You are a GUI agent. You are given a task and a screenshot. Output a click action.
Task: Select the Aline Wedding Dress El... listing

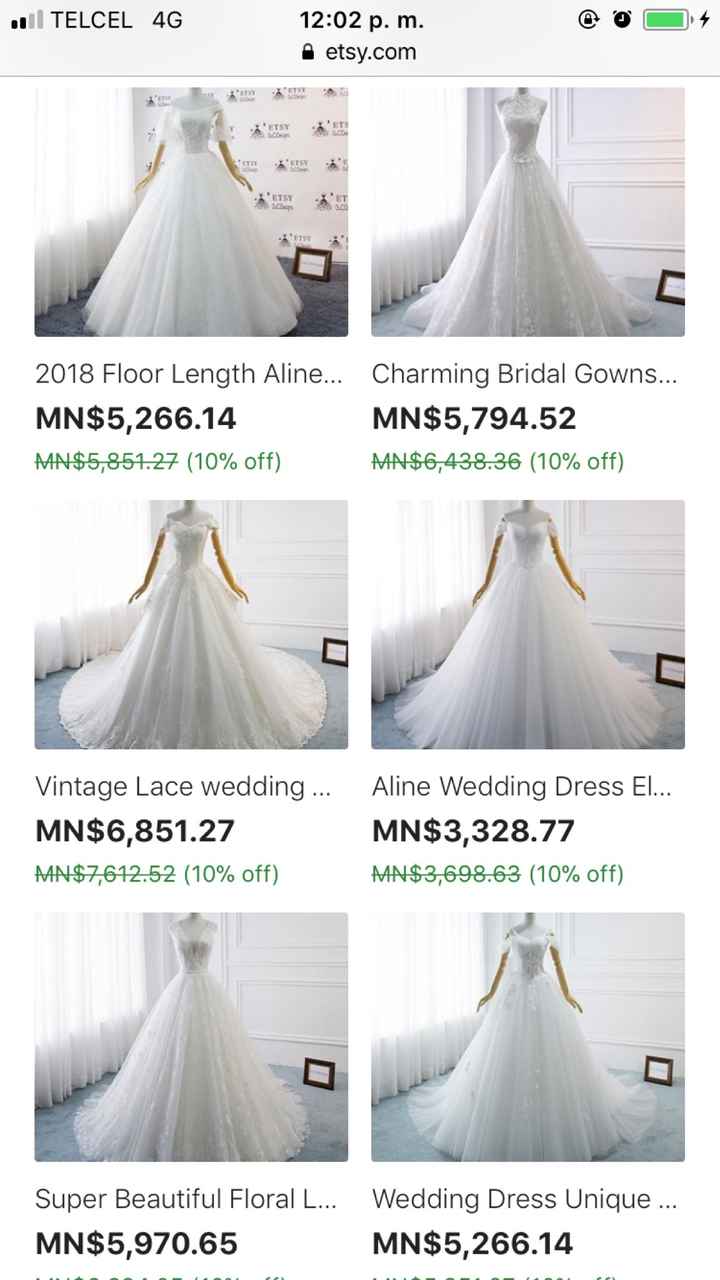[527, 624]
